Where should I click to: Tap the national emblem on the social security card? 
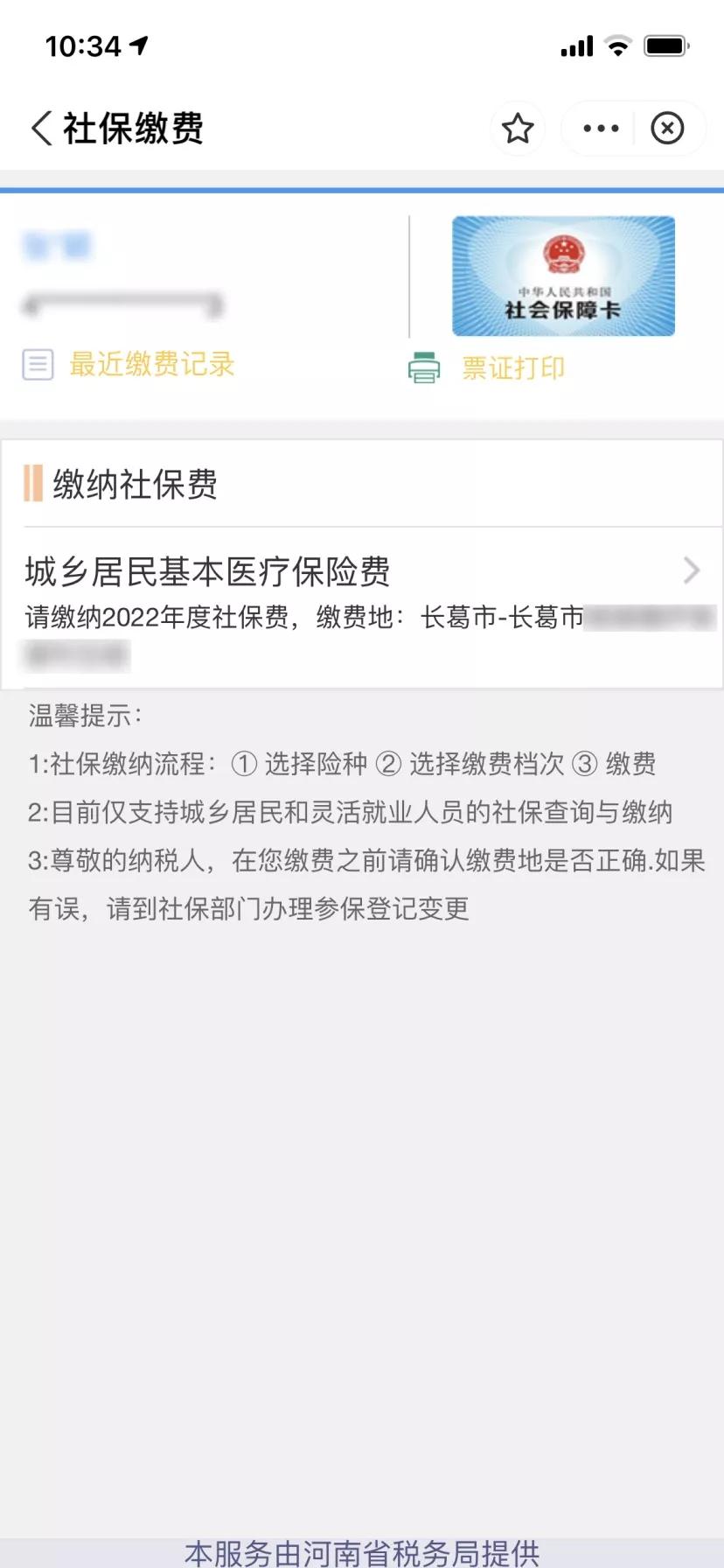click(x=562, y=250)
